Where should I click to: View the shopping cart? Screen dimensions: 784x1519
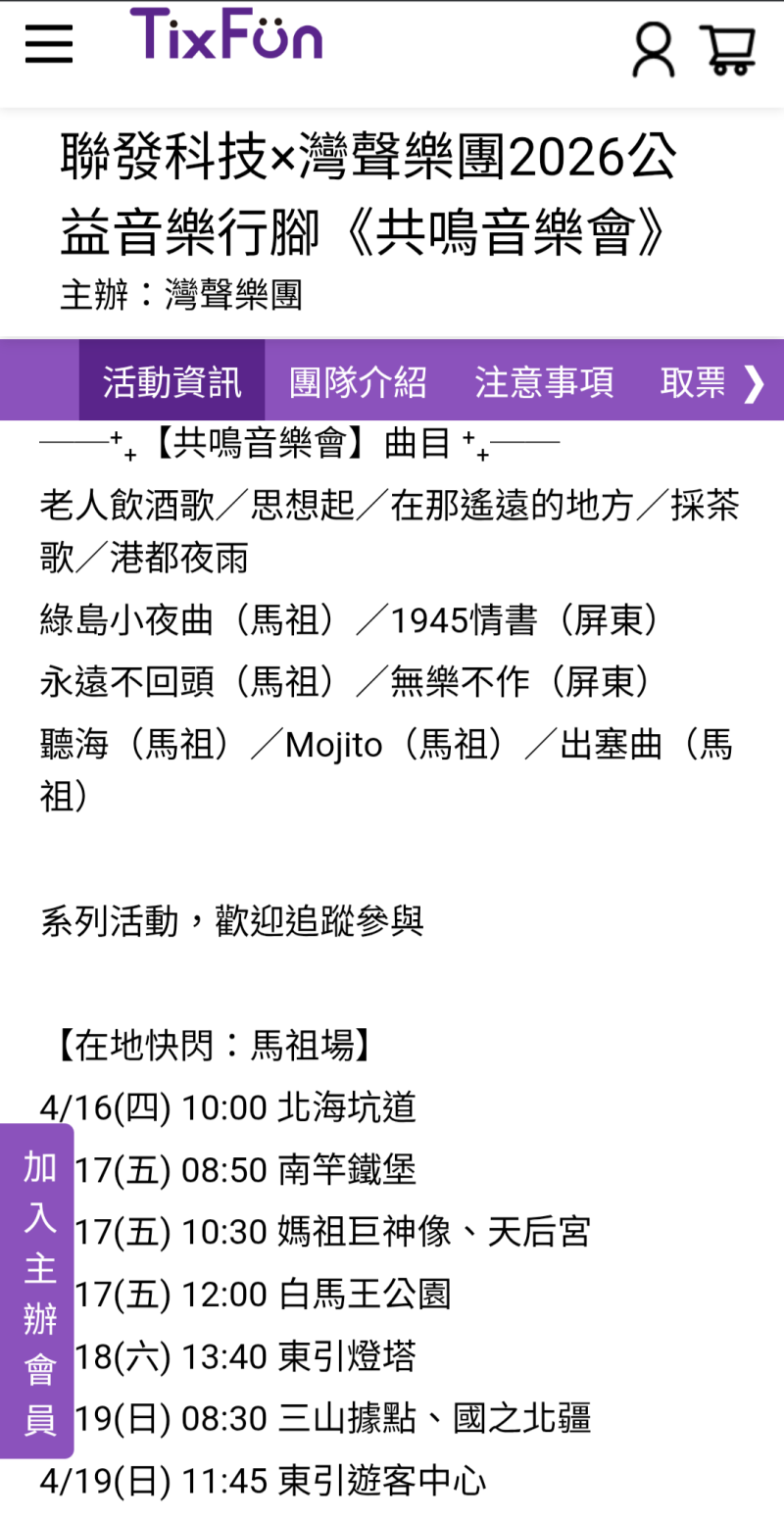click(728, 49)
